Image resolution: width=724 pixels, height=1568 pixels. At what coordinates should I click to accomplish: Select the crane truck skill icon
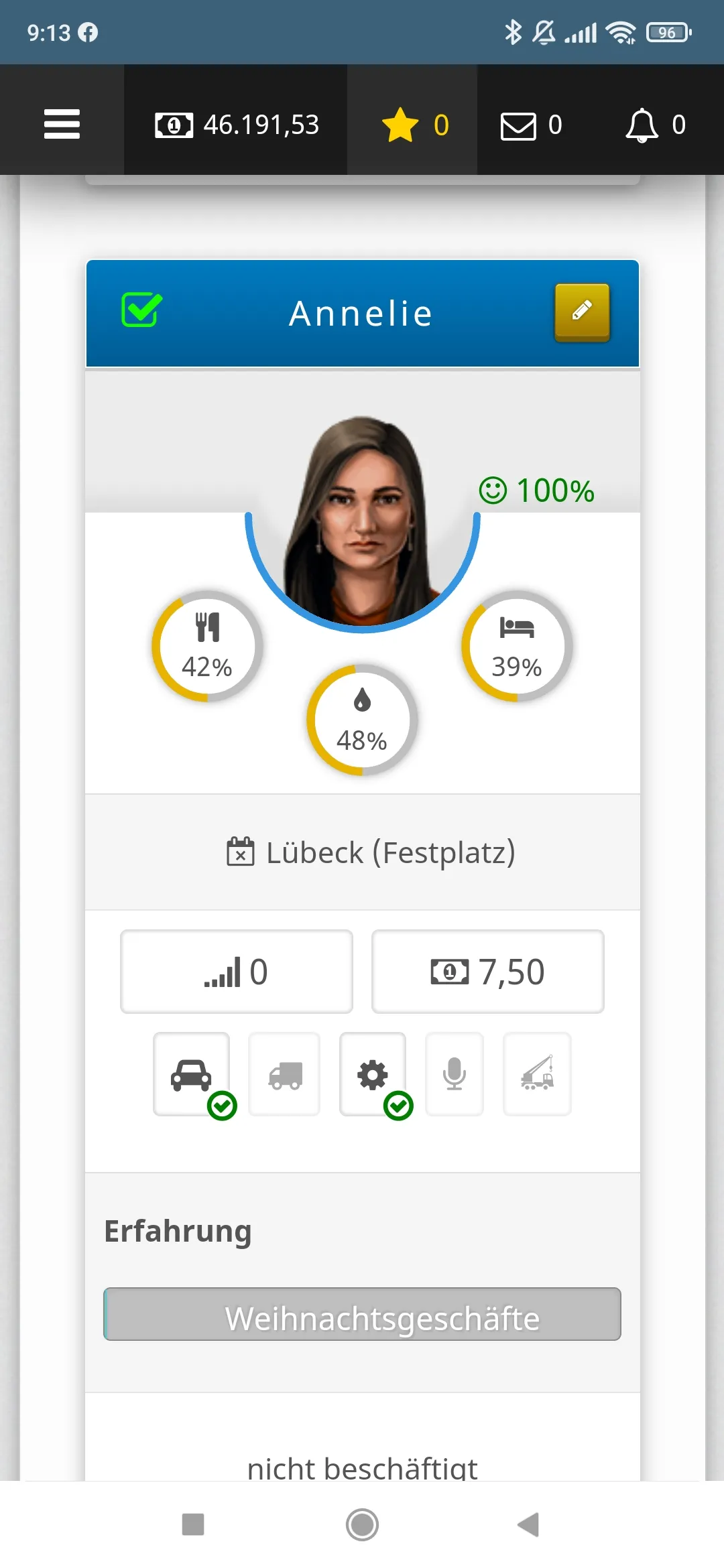[x=537, y=1074]
